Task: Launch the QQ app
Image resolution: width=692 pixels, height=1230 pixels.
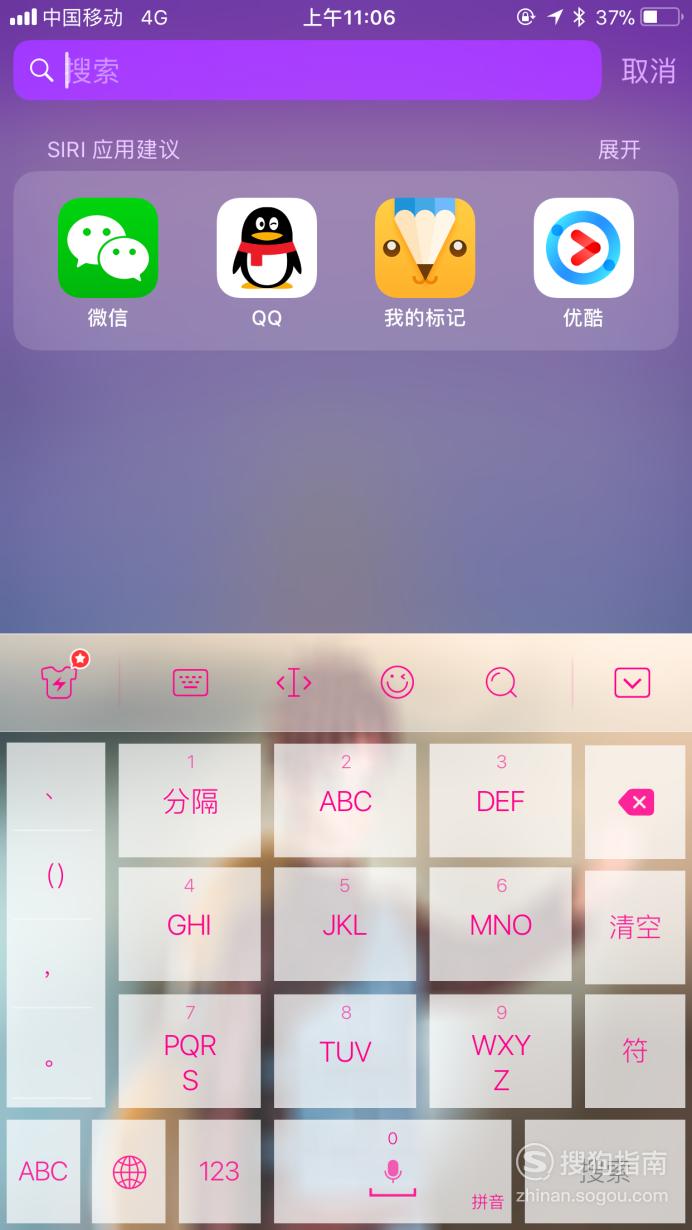Action: (267, 248)
